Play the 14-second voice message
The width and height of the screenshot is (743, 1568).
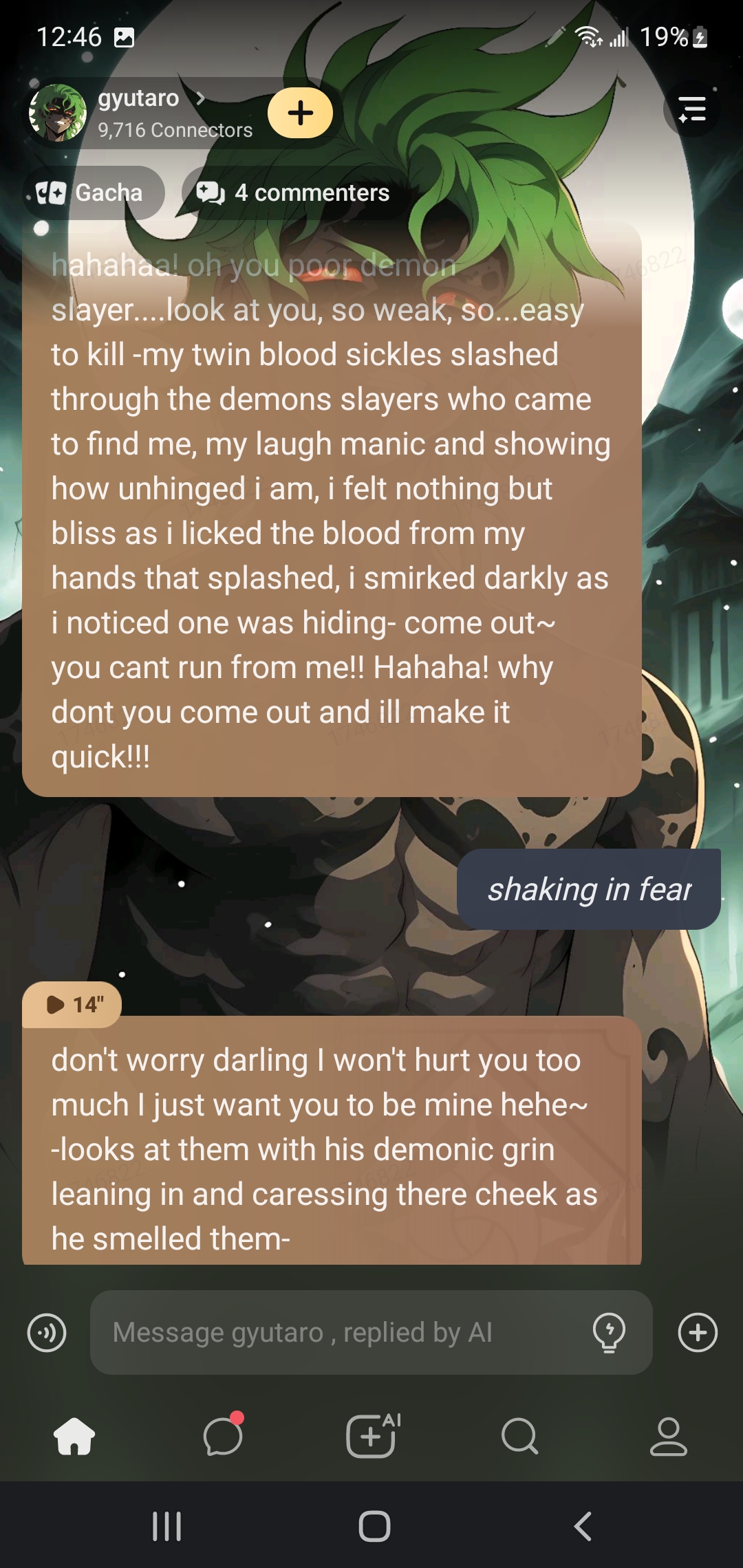pos(73,1004)
